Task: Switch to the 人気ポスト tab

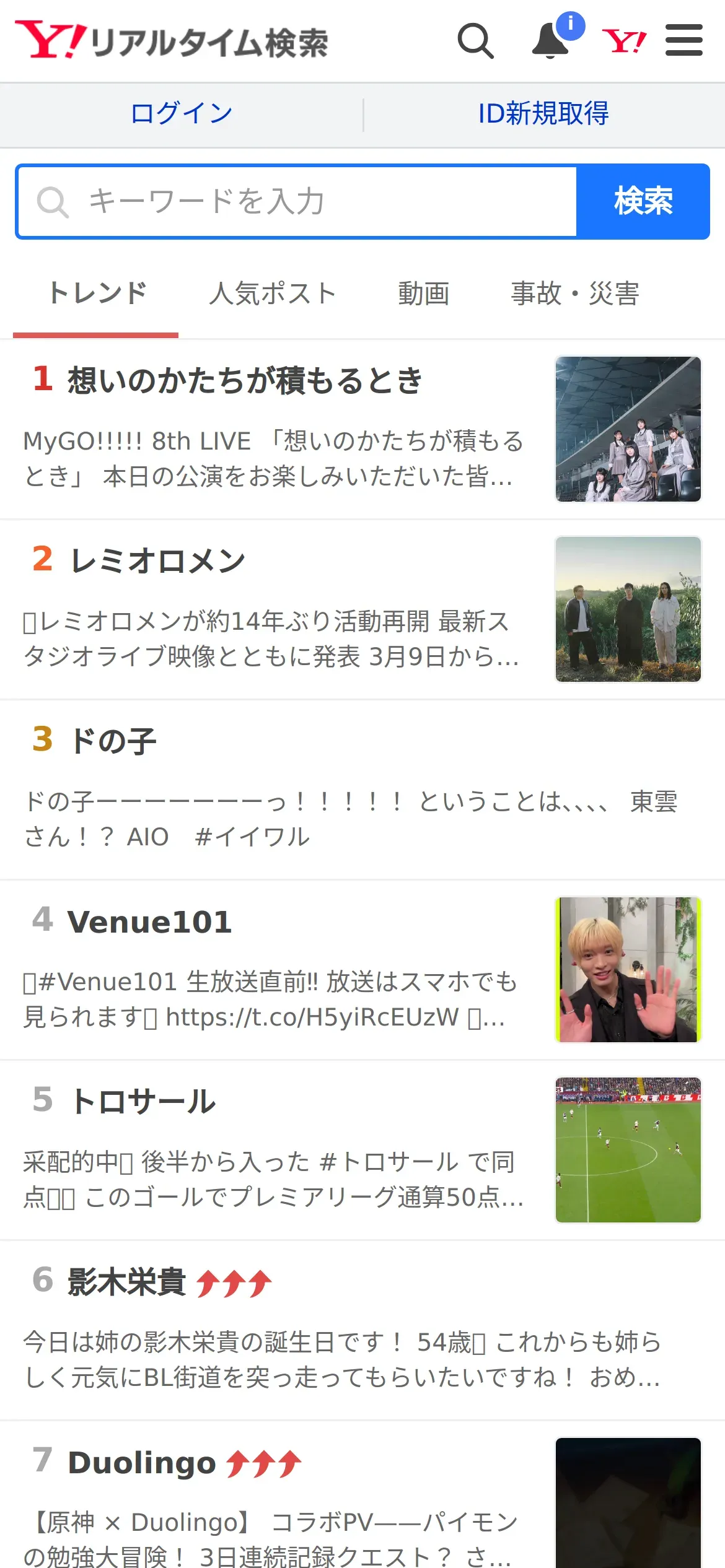Action: (x=272, y=294)
